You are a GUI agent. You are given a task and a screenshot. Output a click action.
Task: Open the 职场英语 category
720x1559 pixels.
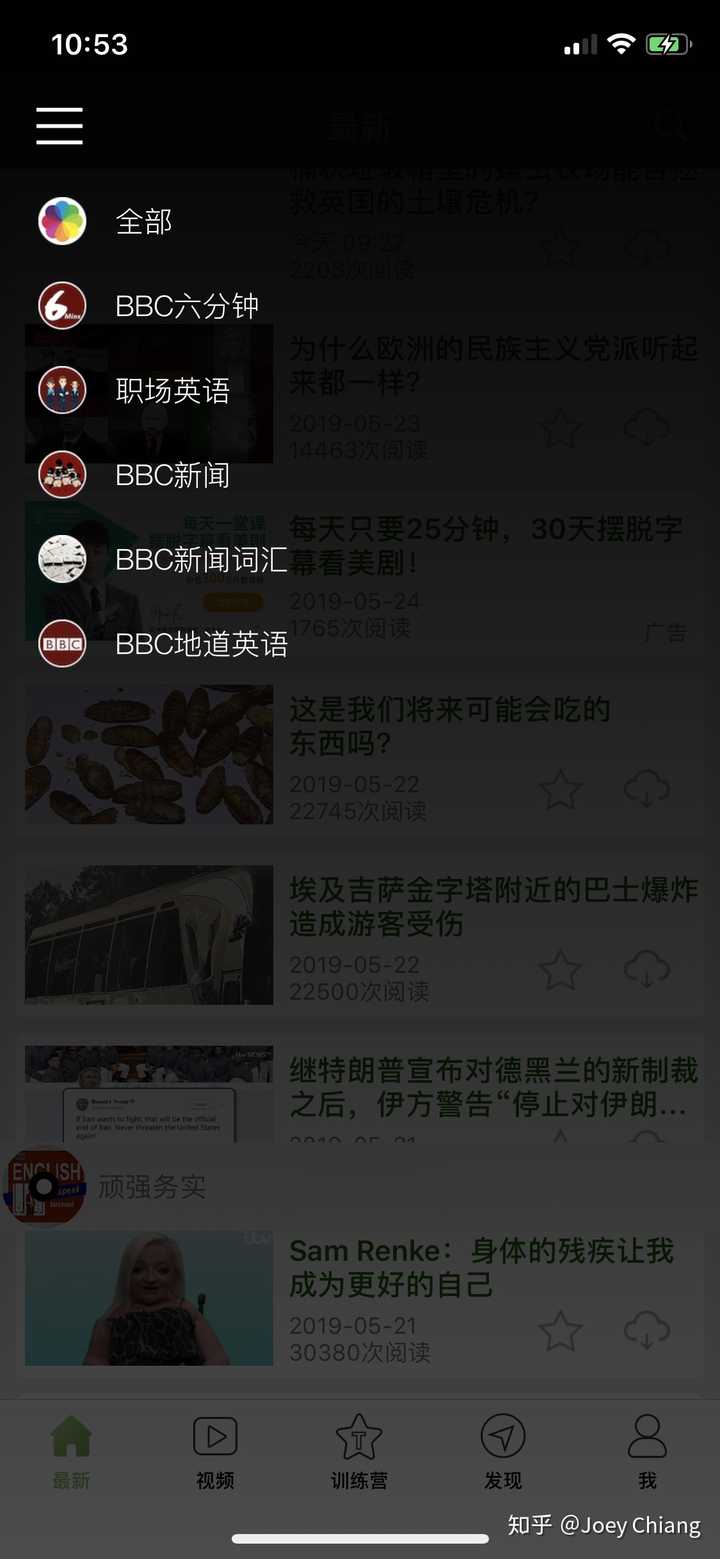pos(172,390)
